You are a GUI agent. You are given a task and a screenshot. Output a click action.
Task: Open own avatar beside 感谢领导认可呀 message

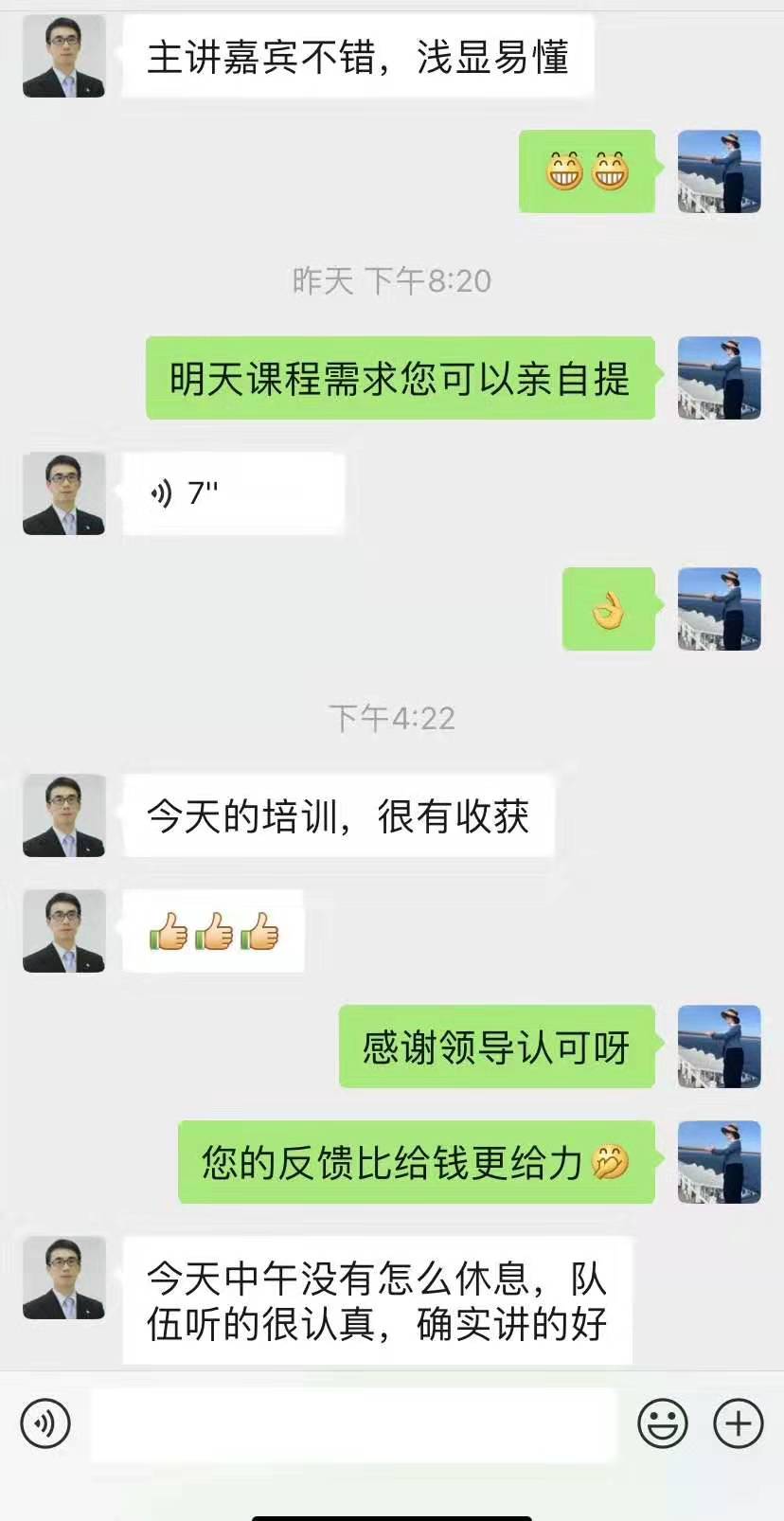pyautogui.click(x=719, y=1047)
